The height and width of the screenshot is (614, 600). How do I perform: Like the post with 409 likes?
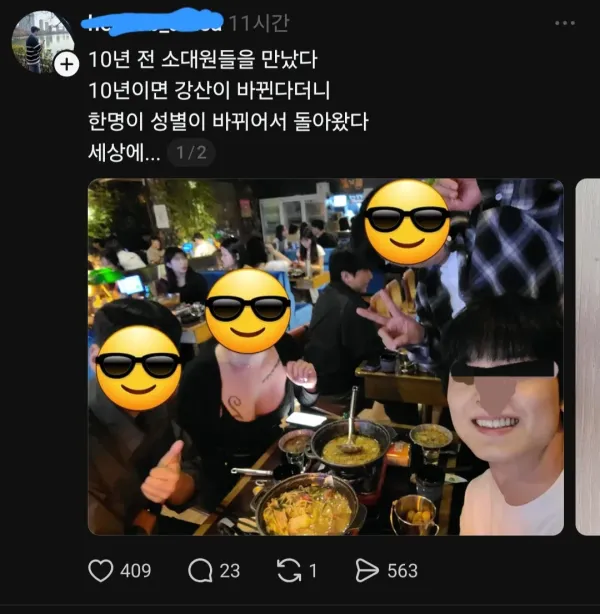click(100, 571)
